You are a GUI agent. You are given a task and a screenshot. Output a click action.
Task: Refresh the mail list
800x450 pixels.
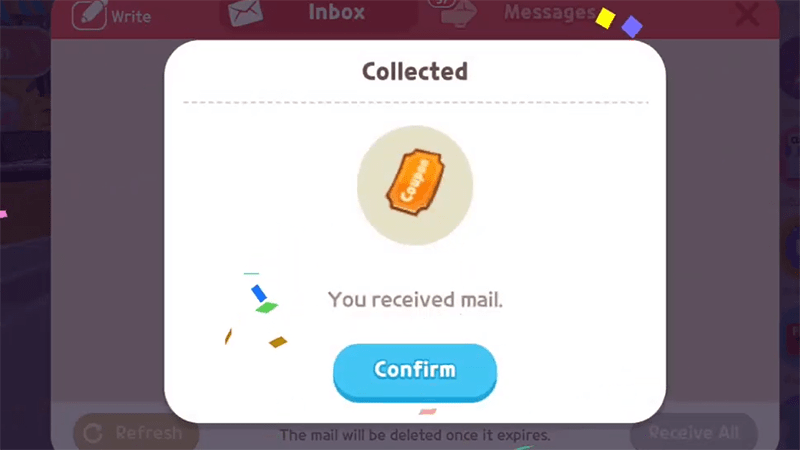[x=135, y=433]
